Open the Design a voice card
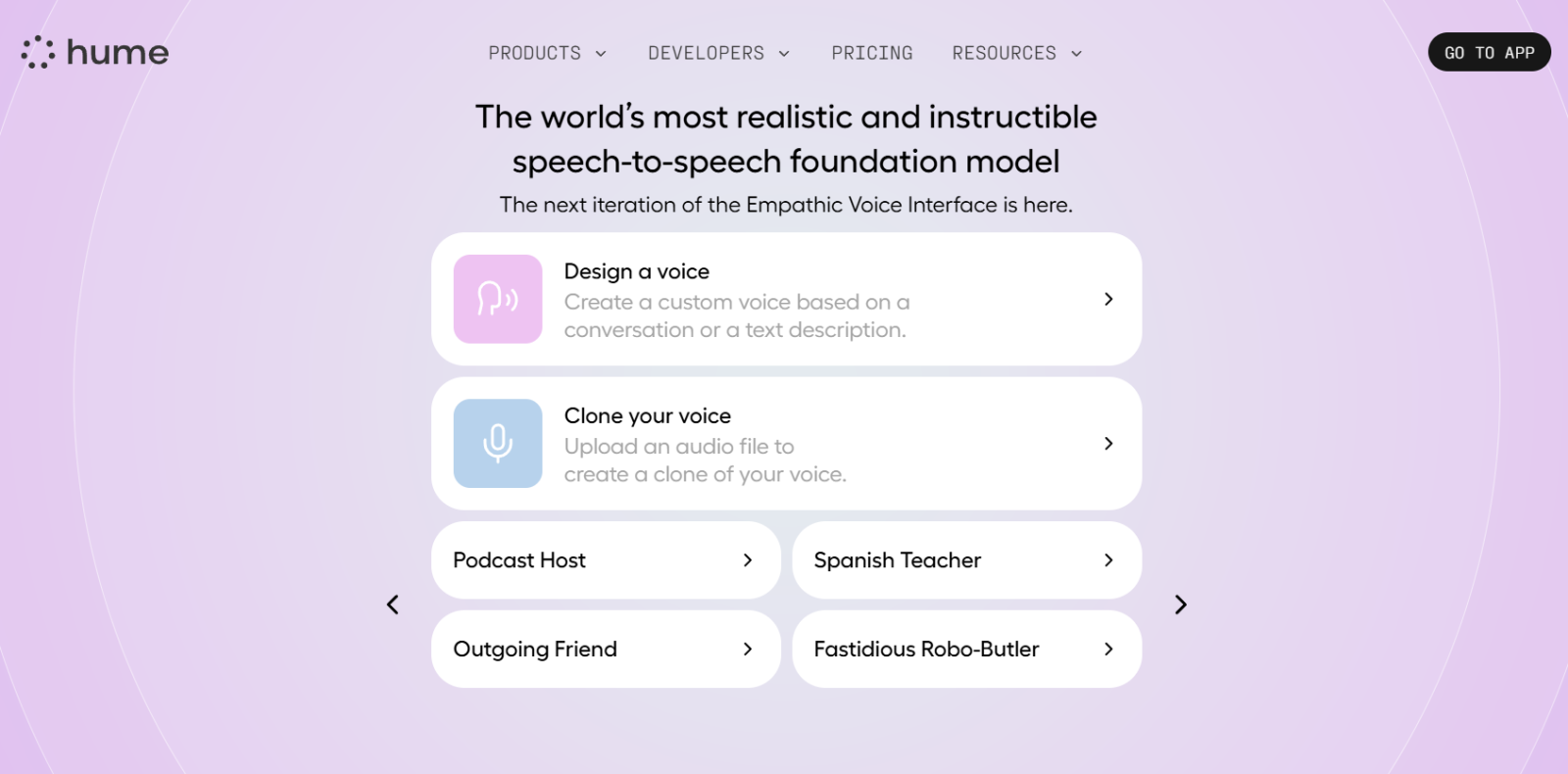1568x774 pixels. tap(786, 299)
